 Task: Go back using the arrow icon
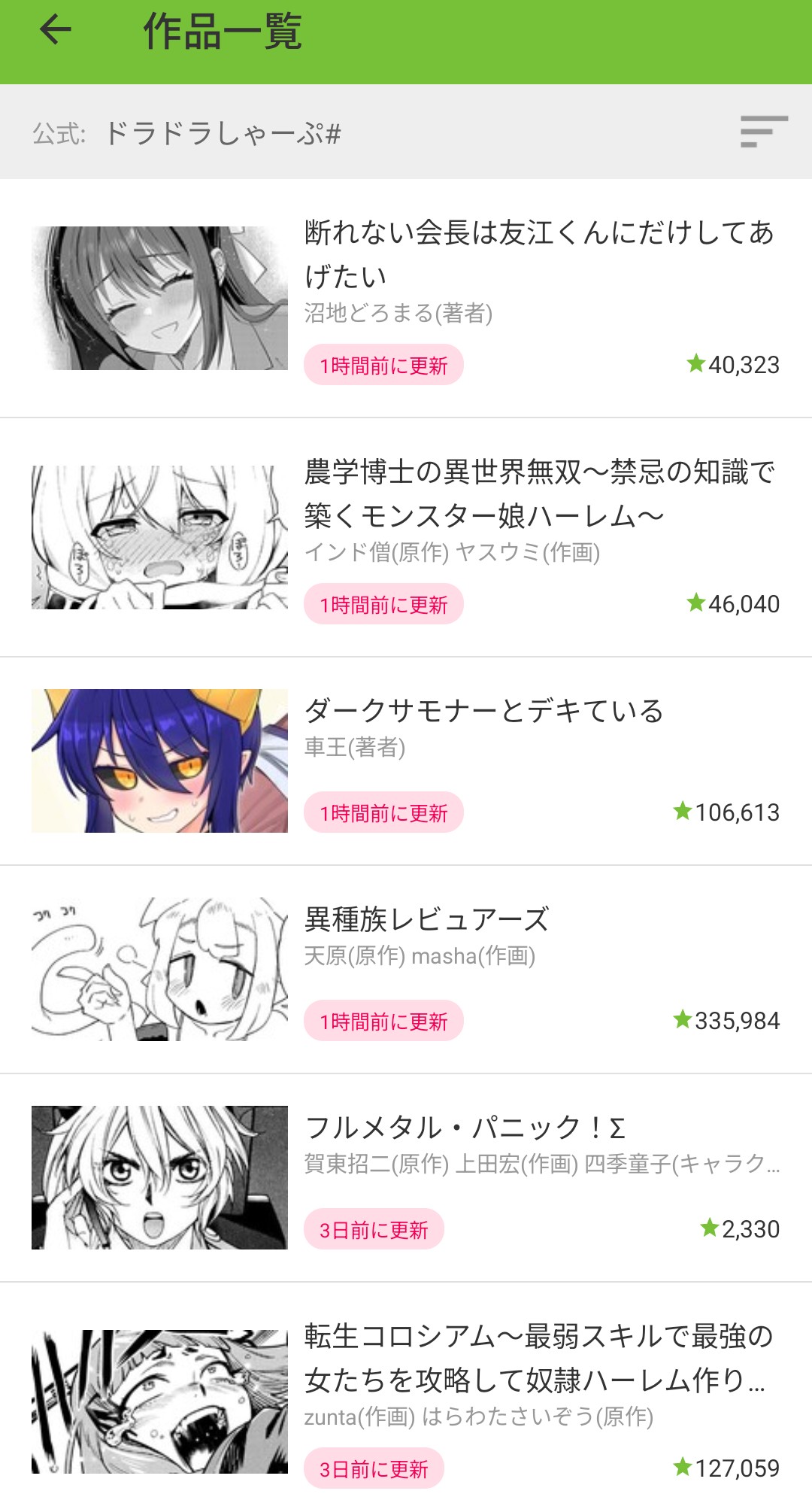click(x=55, y=31)
